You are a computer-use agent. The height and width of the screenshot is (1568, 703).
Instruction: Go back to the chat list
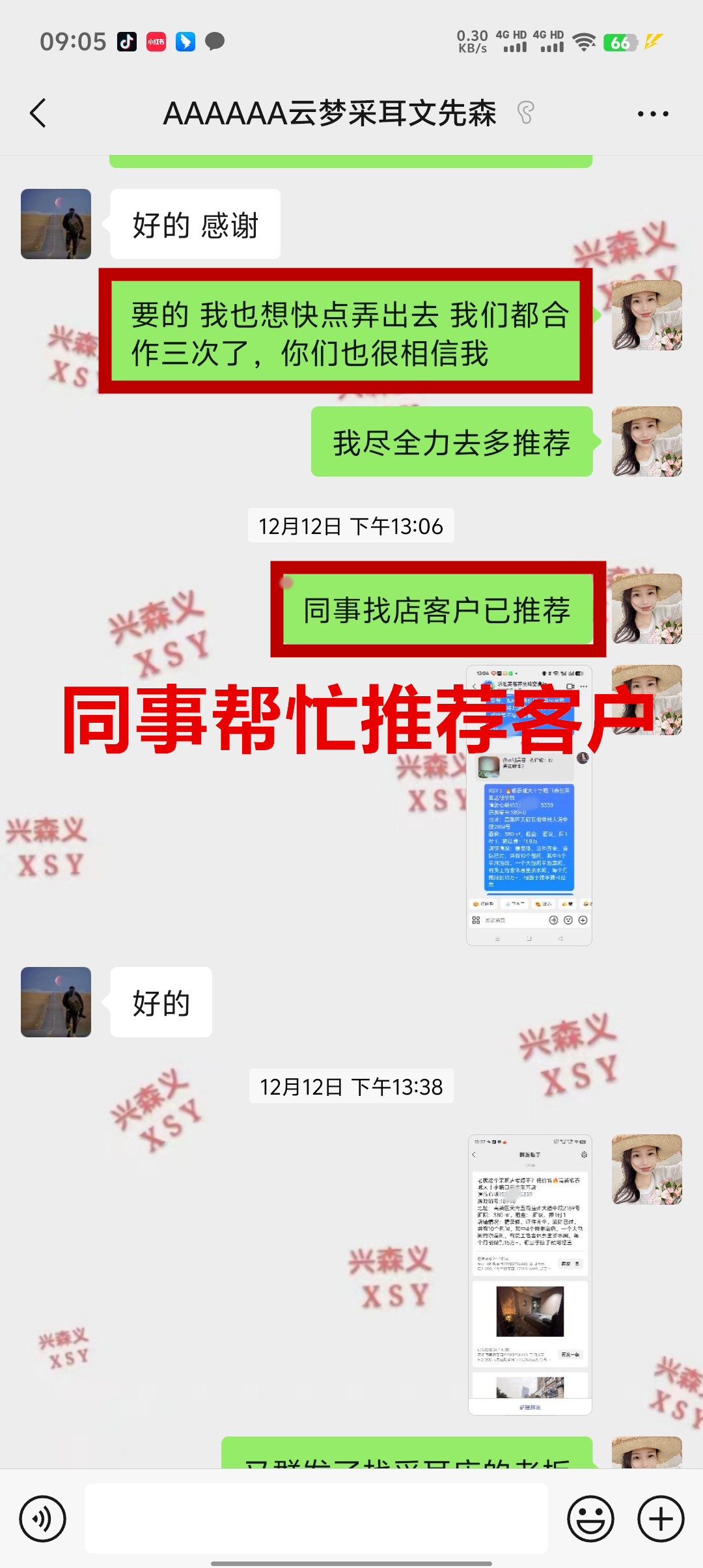pos(38,113)
